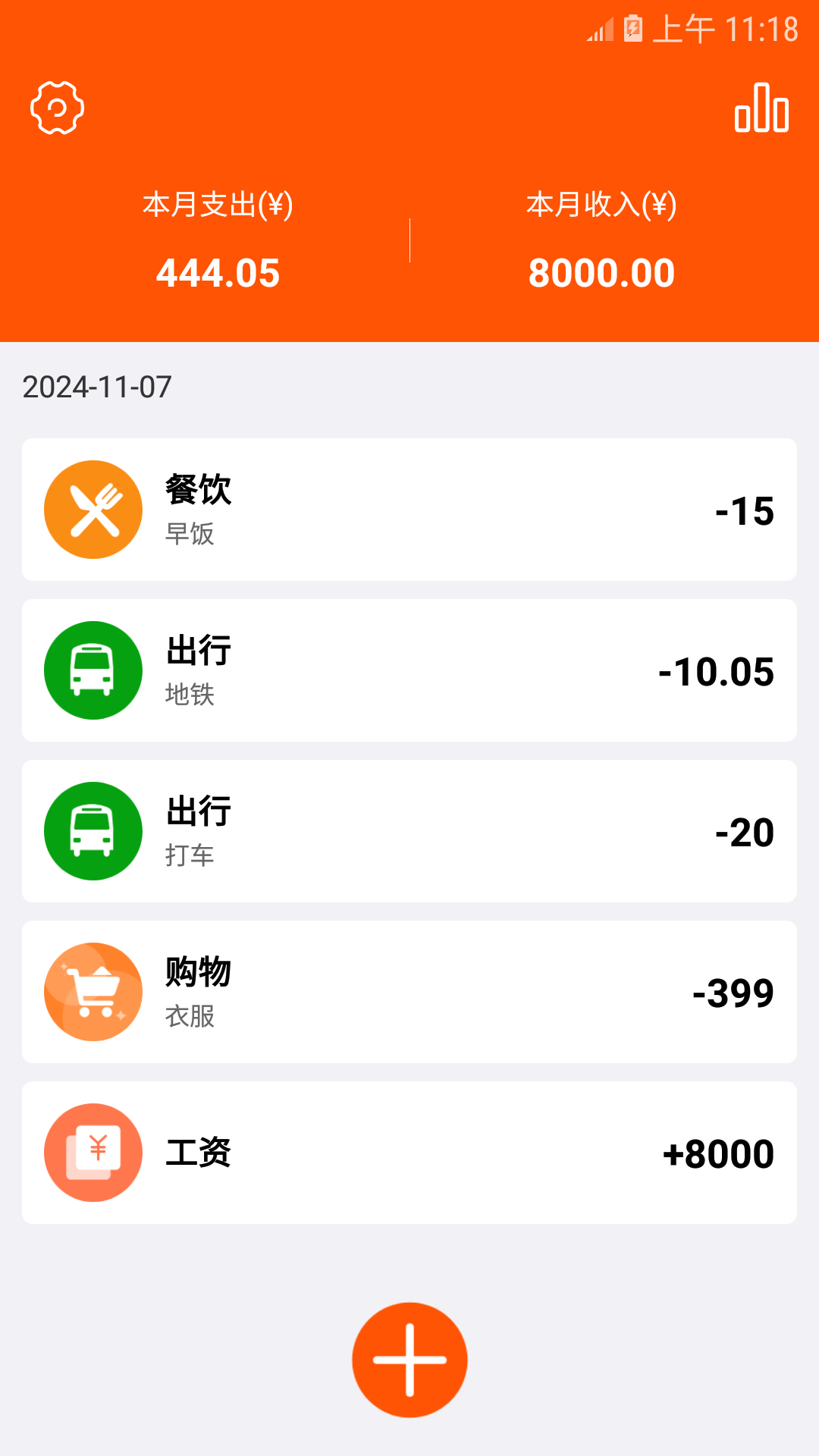
Task: Open the bar chart statistics
Action: pyautogui.click(x=761, y=108)
